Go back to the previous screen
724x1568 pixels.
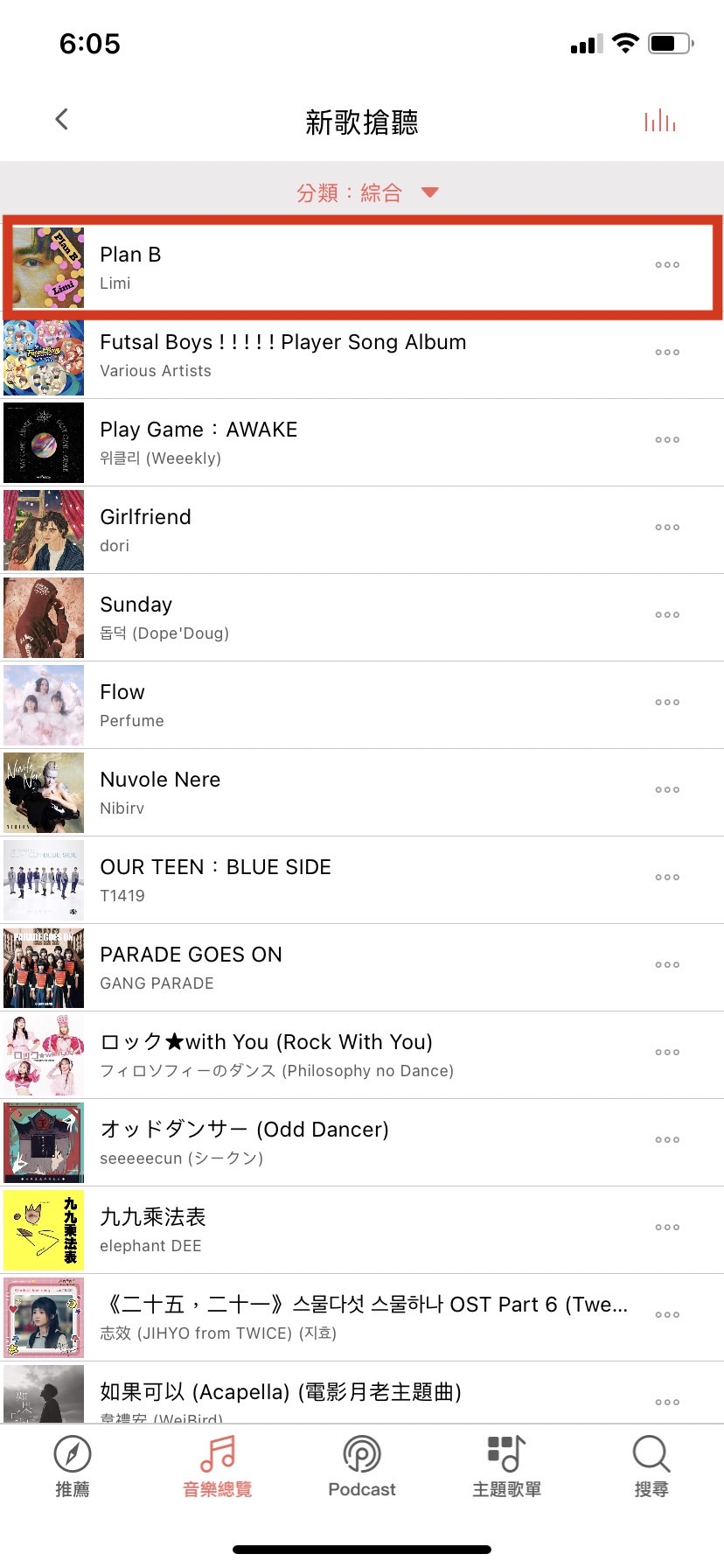[61, 120]
